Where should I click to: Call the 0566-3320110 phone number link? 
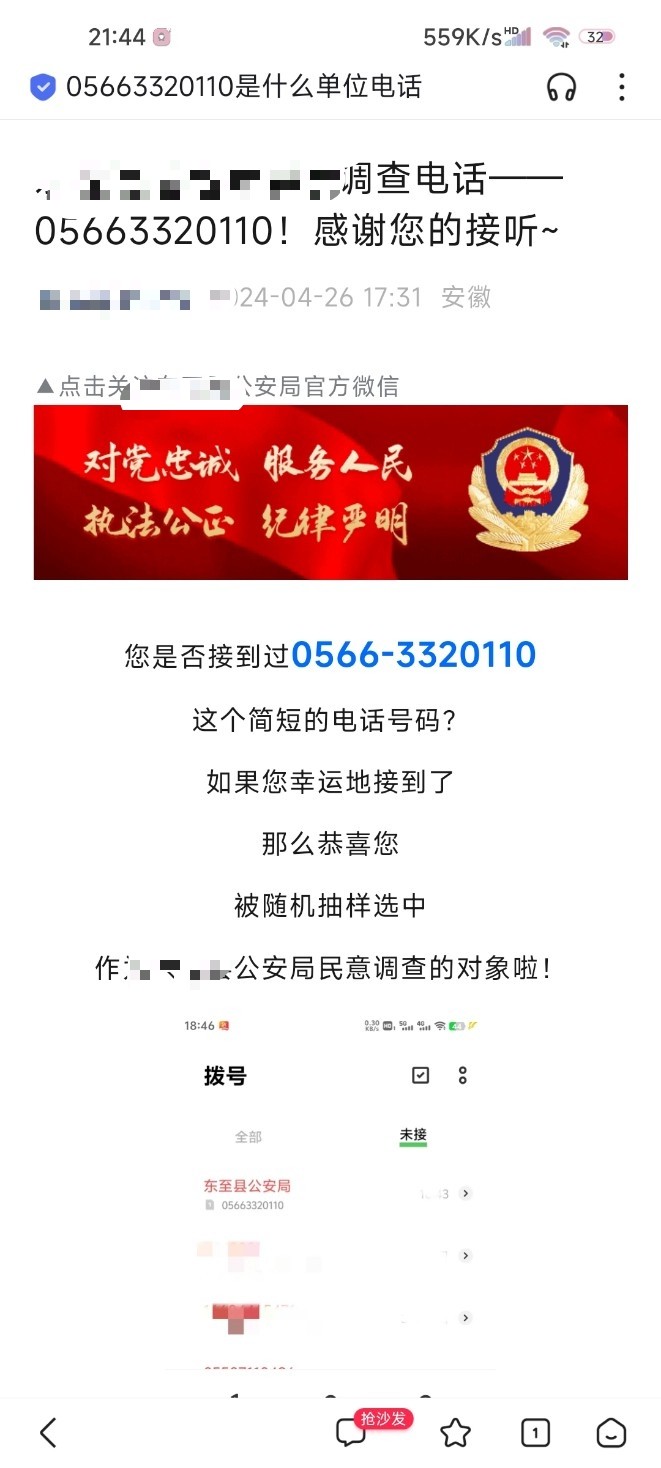point(413,655)
